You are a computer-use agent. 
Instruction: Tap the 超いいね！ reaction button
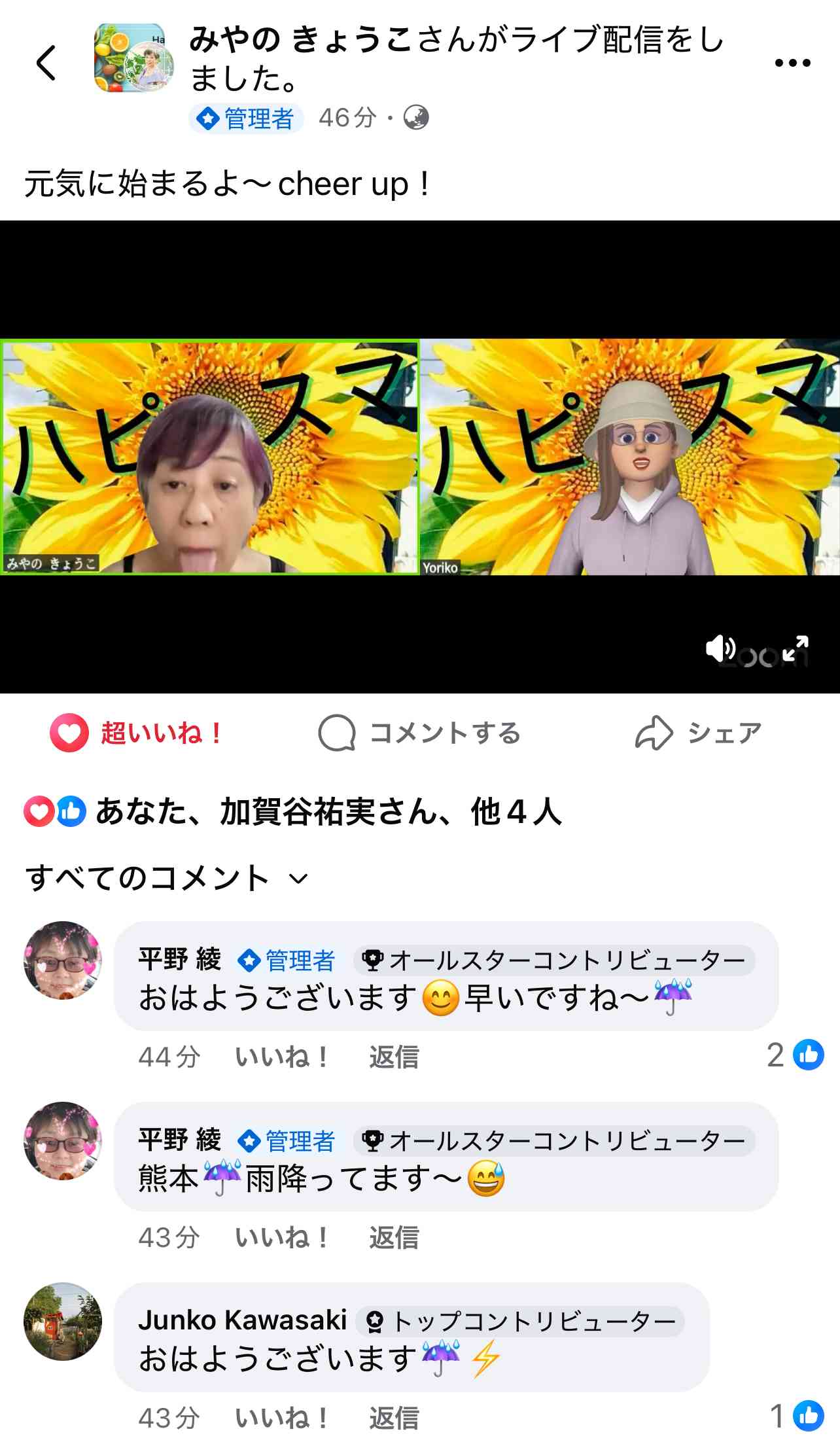137,733
